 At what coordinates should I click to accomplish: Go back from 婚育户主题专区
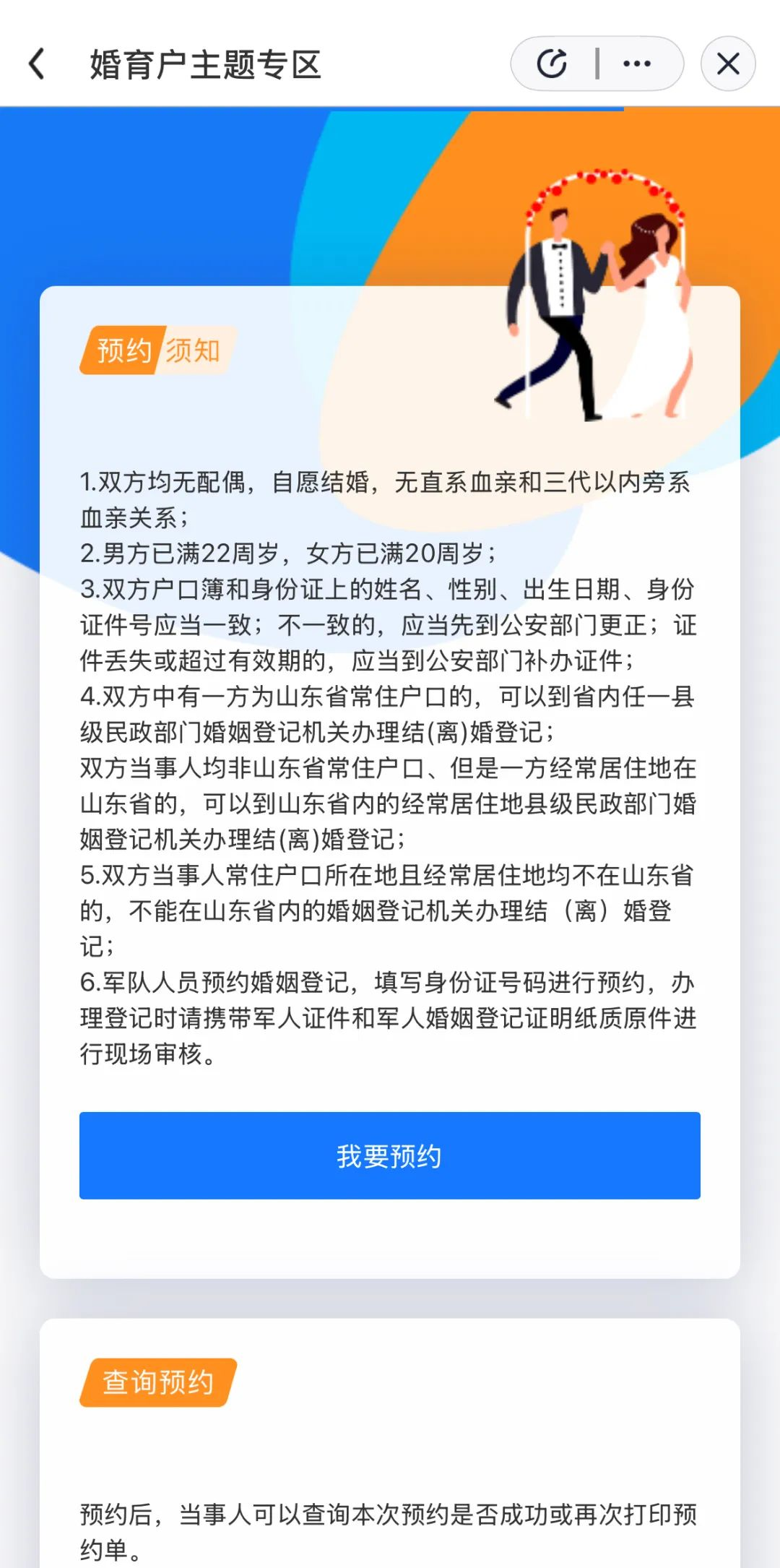coord(38,64)
